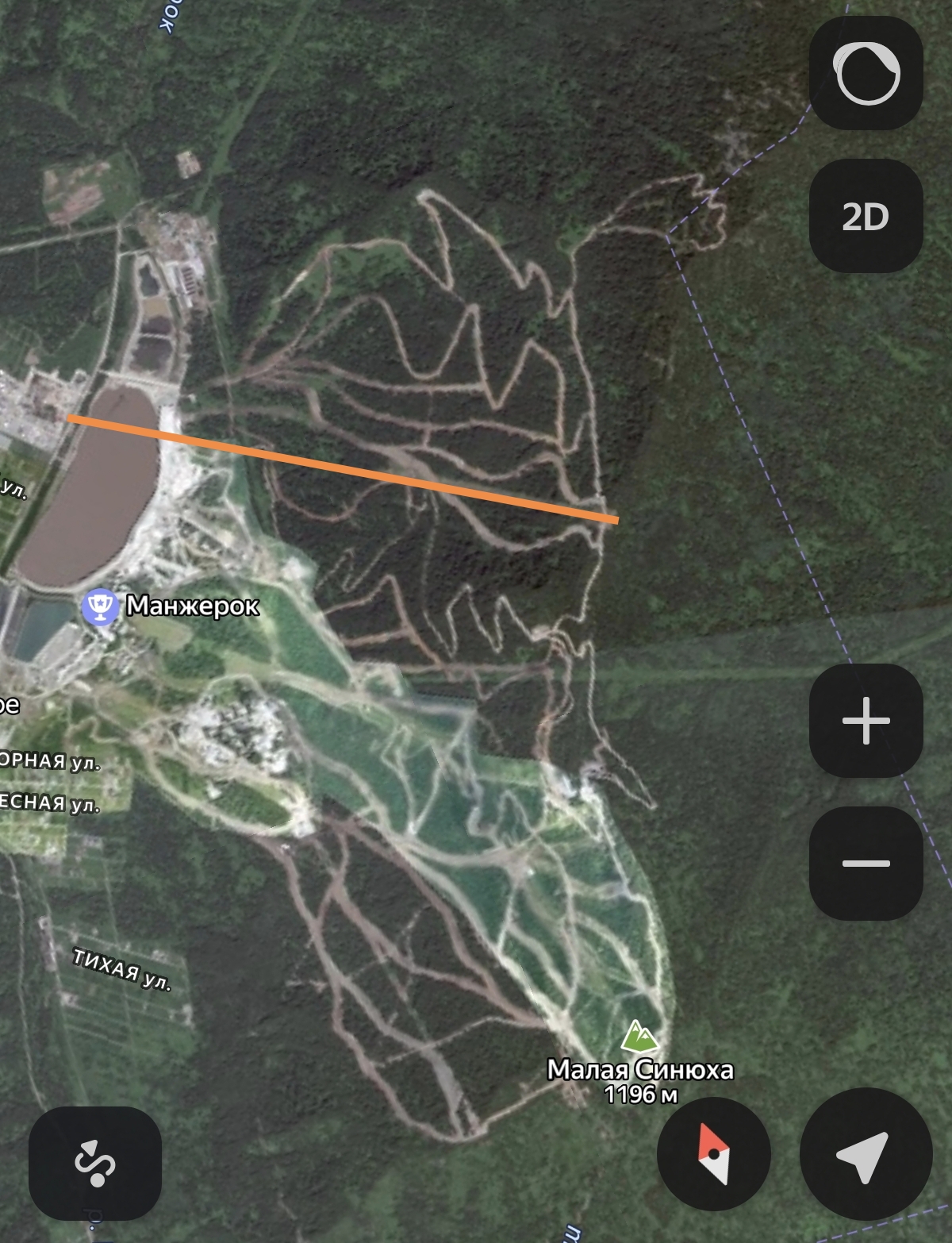Center the map on my location
The width and height of the screenshot is (952, 1243).
point(866,1153)
